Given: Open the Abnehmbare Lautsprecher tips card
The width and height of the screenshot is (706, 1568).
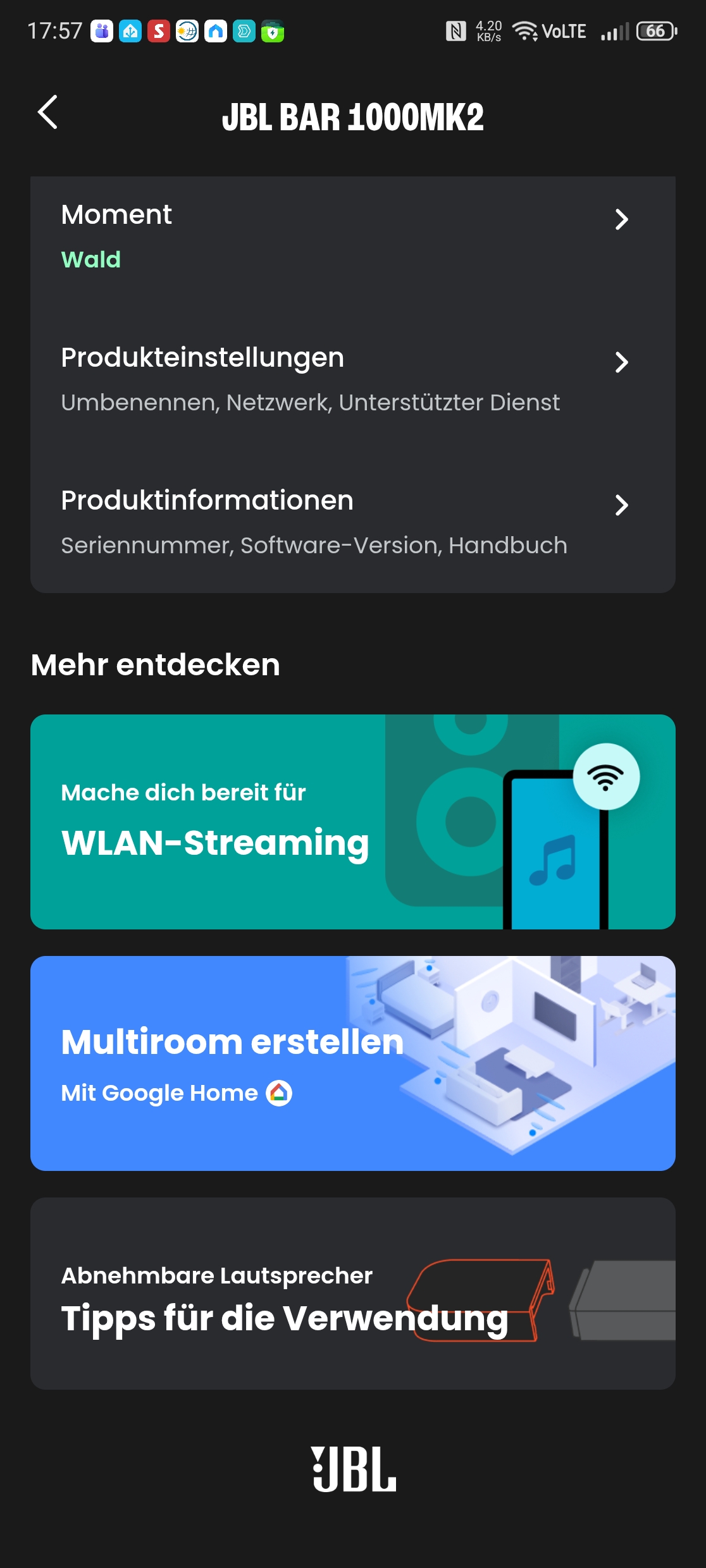Looking at the screenshot, I should pos(352,1293).
